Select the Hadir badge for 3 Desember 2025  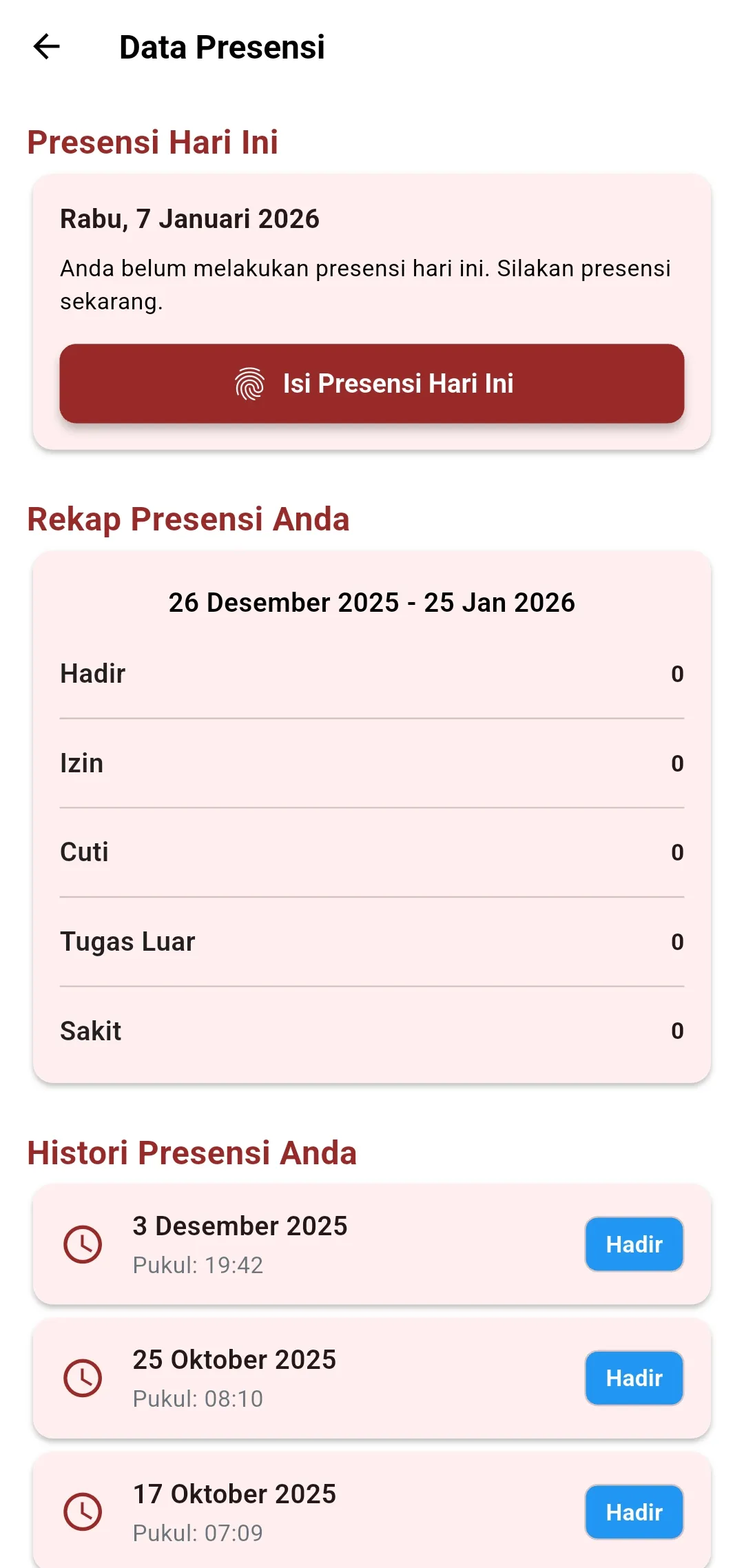pos(634,1244)
